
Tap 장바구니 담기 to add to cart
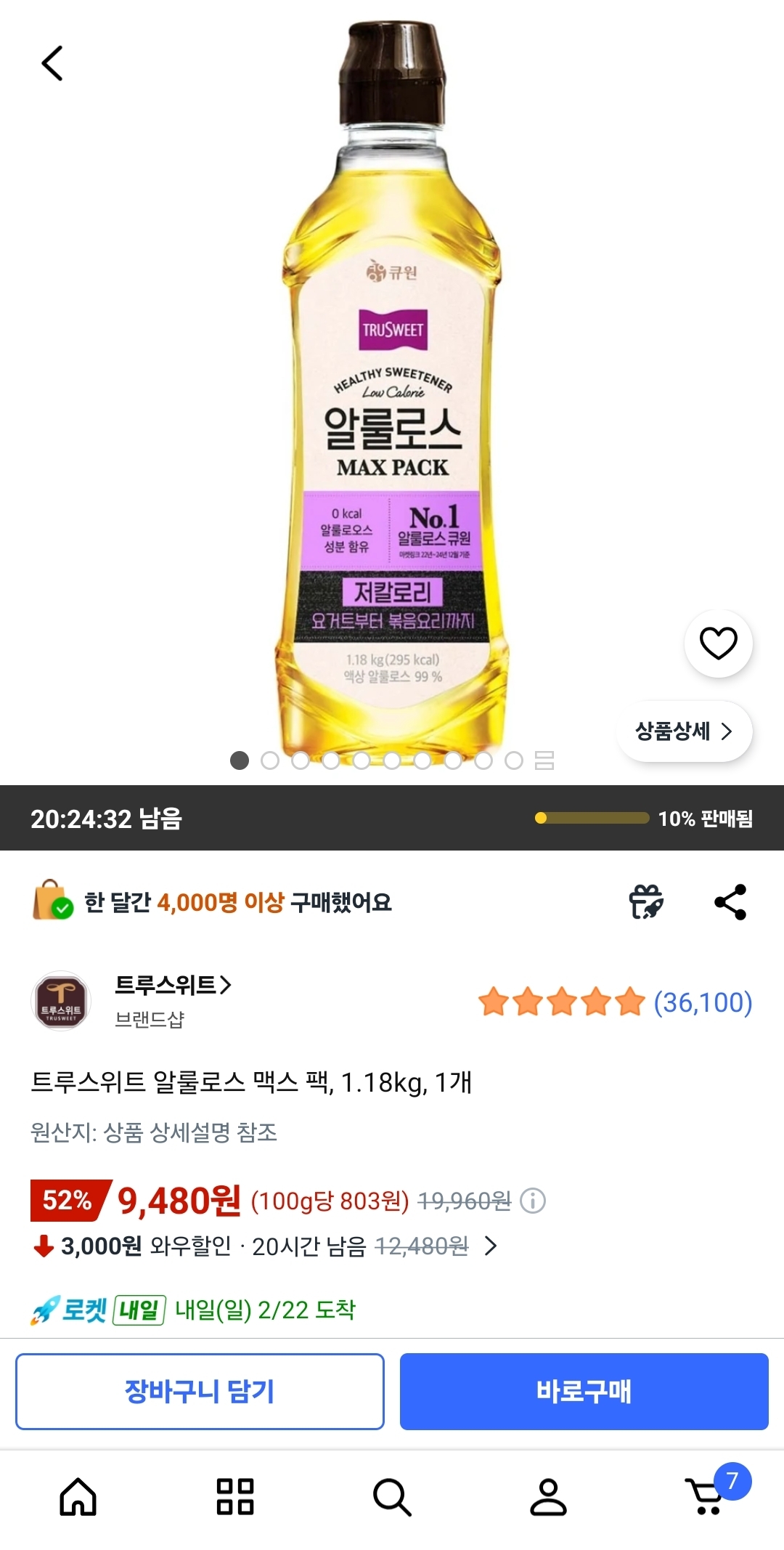coord(200,1392)
